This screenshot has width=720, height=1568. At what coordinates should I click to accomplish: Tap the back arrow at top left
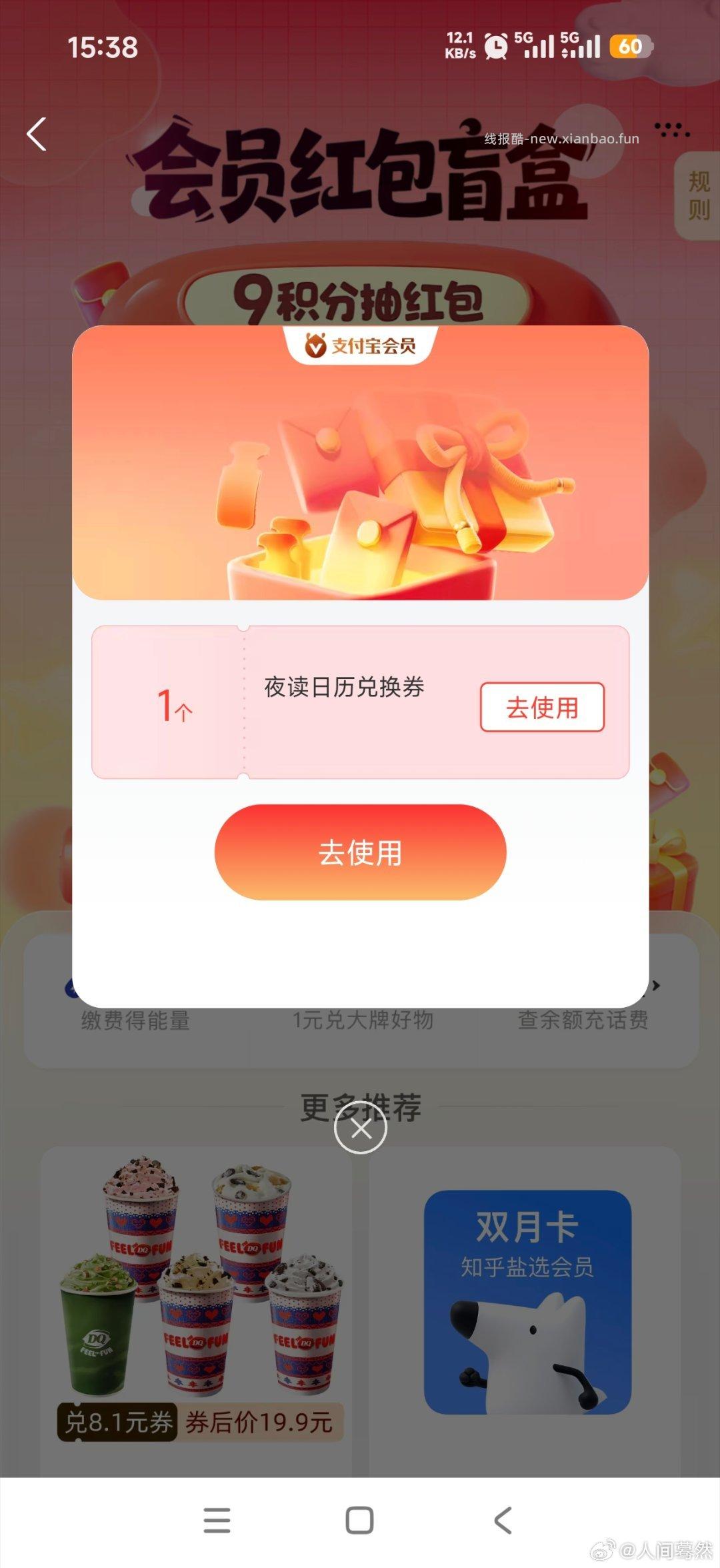tap(38, 134)
